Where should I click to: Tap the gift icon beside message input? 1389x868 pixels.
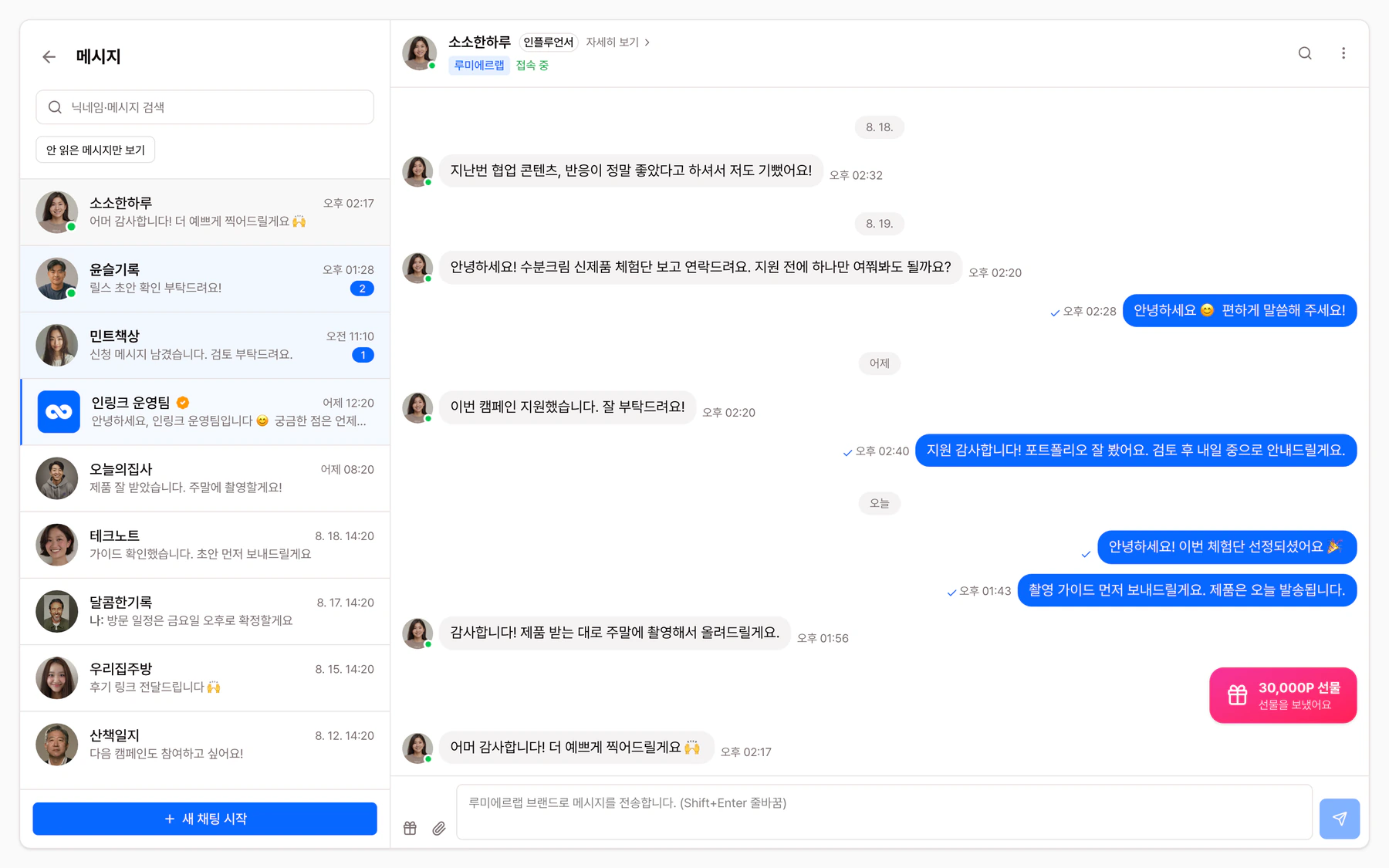point(410,828)
